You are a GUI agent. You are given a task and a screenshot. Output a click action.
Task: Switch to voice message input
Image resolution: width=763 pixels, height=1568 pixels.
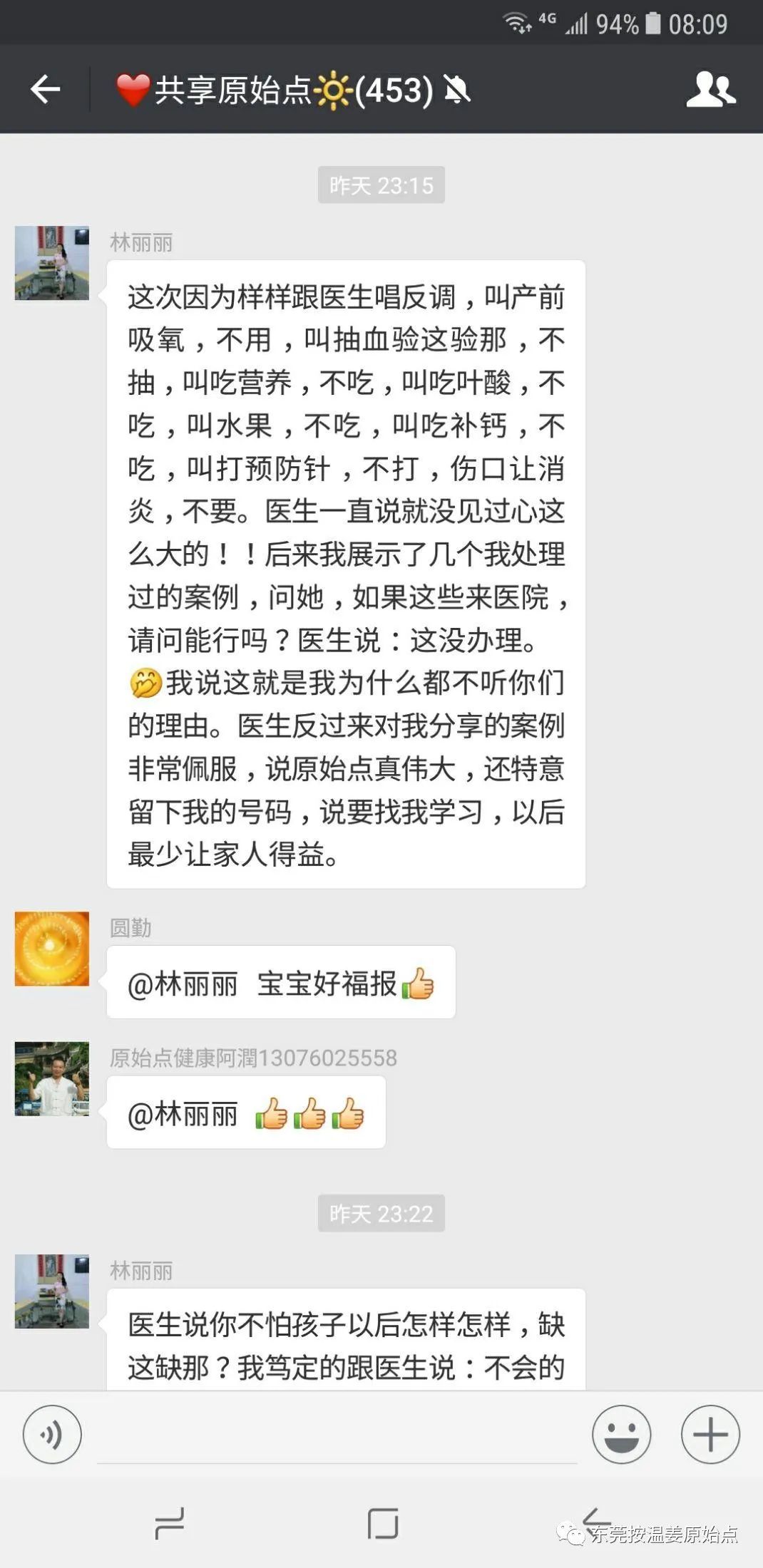51,1434
